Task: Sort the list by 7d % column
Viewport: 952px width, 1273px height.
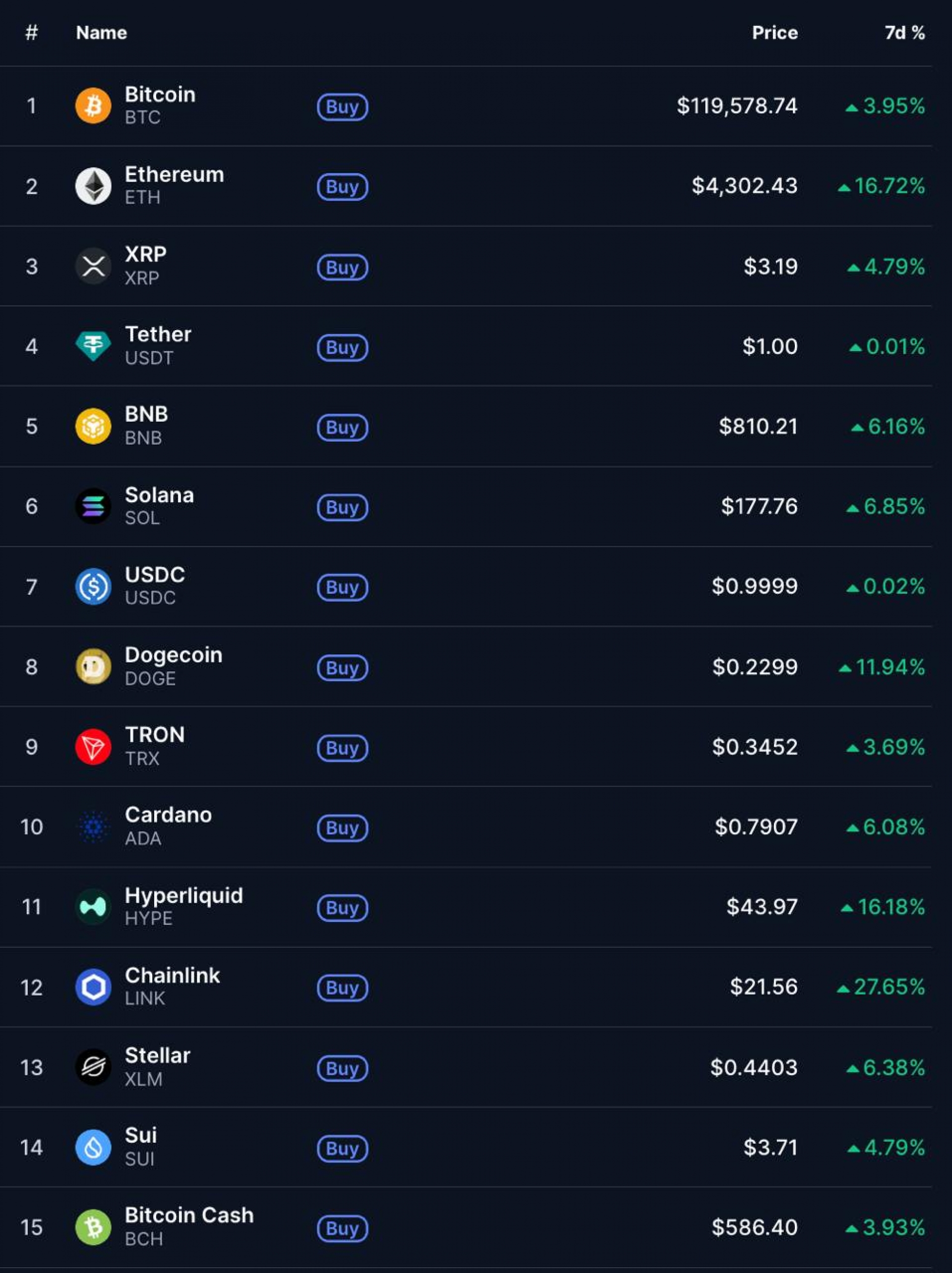Action: tap(904, 33)
